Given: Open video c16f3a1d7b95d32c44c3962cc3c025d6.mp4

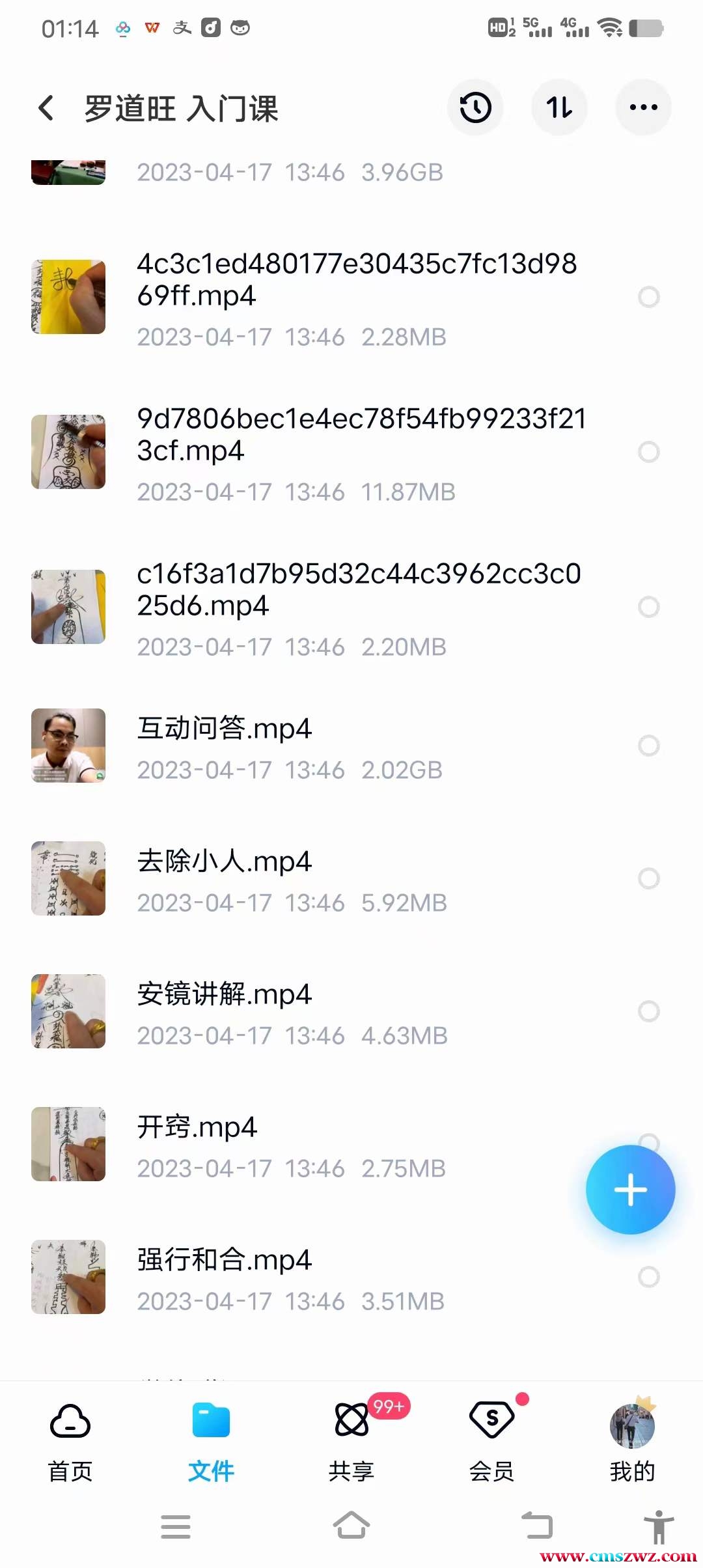Looking at the screenshot, I should click(358, 589).
